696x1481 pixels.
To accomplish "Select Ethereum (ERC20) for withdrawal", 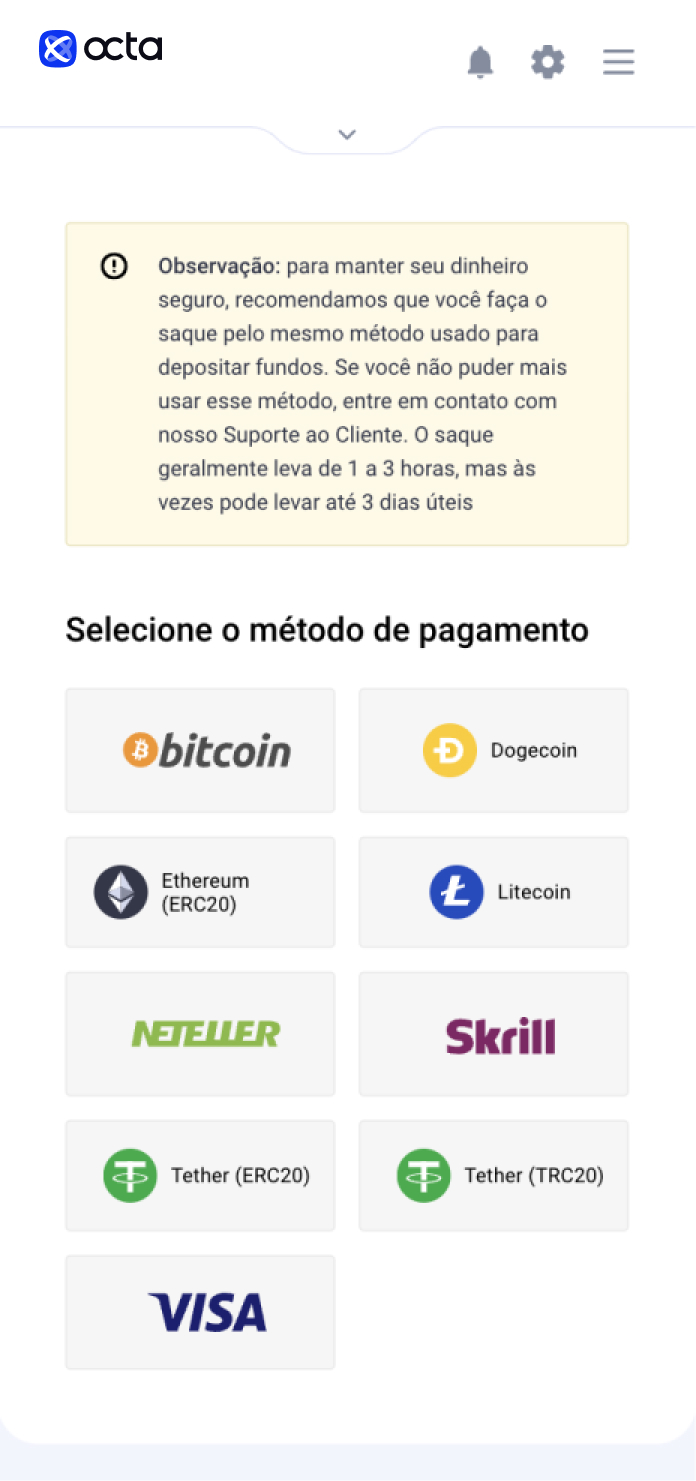I will 200,892.
